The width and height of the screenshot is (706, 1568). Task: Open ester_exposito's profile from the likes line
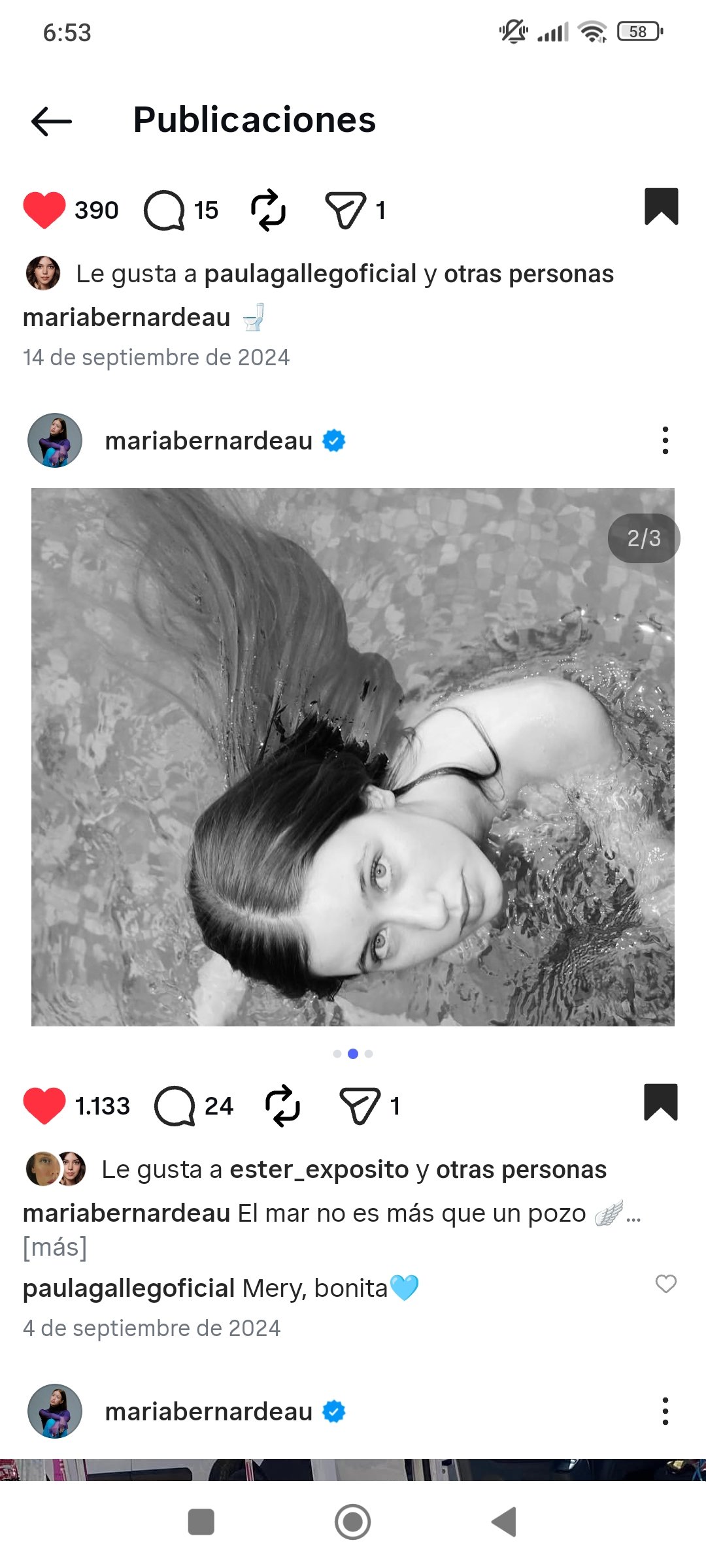point(319,1169)
